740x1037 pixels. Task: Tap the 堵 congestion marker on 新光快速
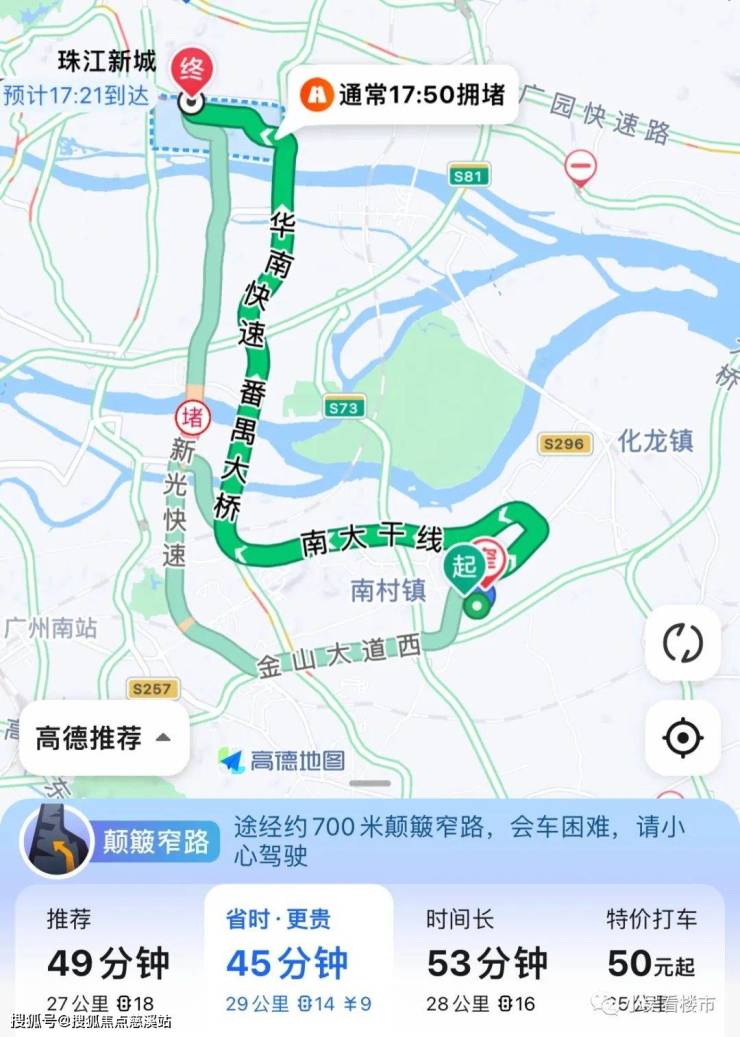coord(190,417)
